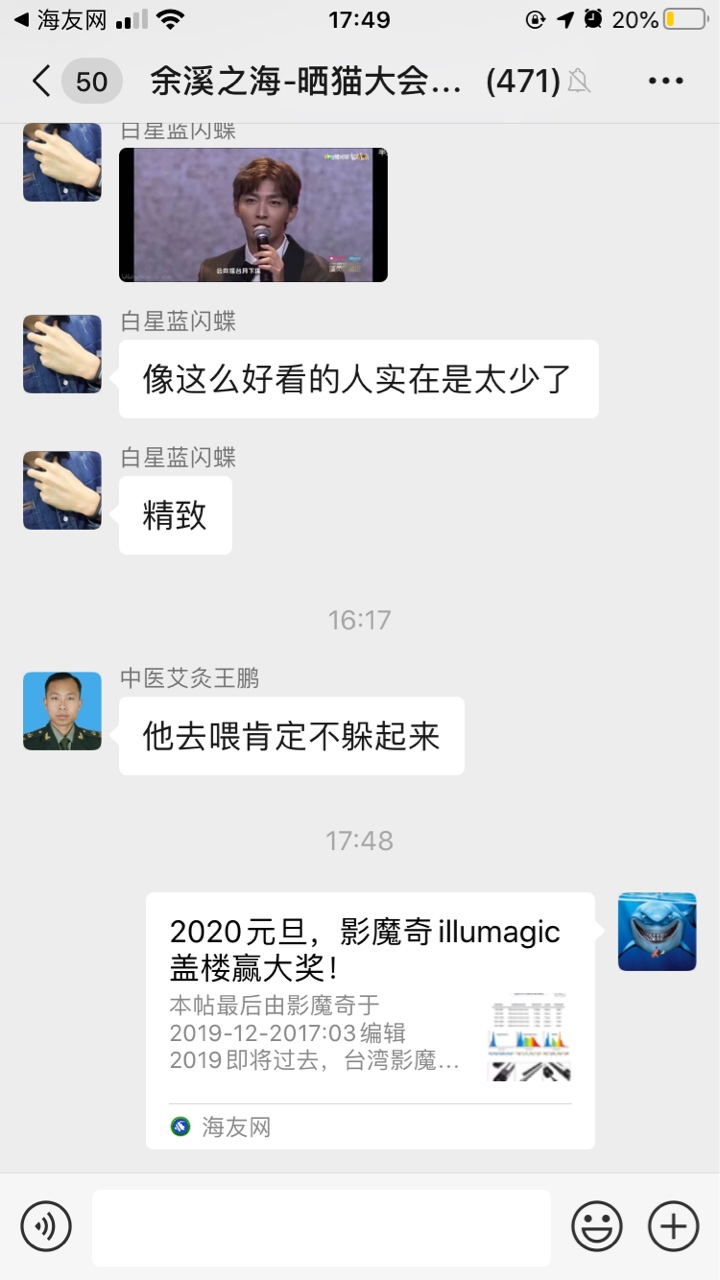Open 中医艾灸王鹏's profile avatar
This screenshot has width=720, height=1280.
62,711
